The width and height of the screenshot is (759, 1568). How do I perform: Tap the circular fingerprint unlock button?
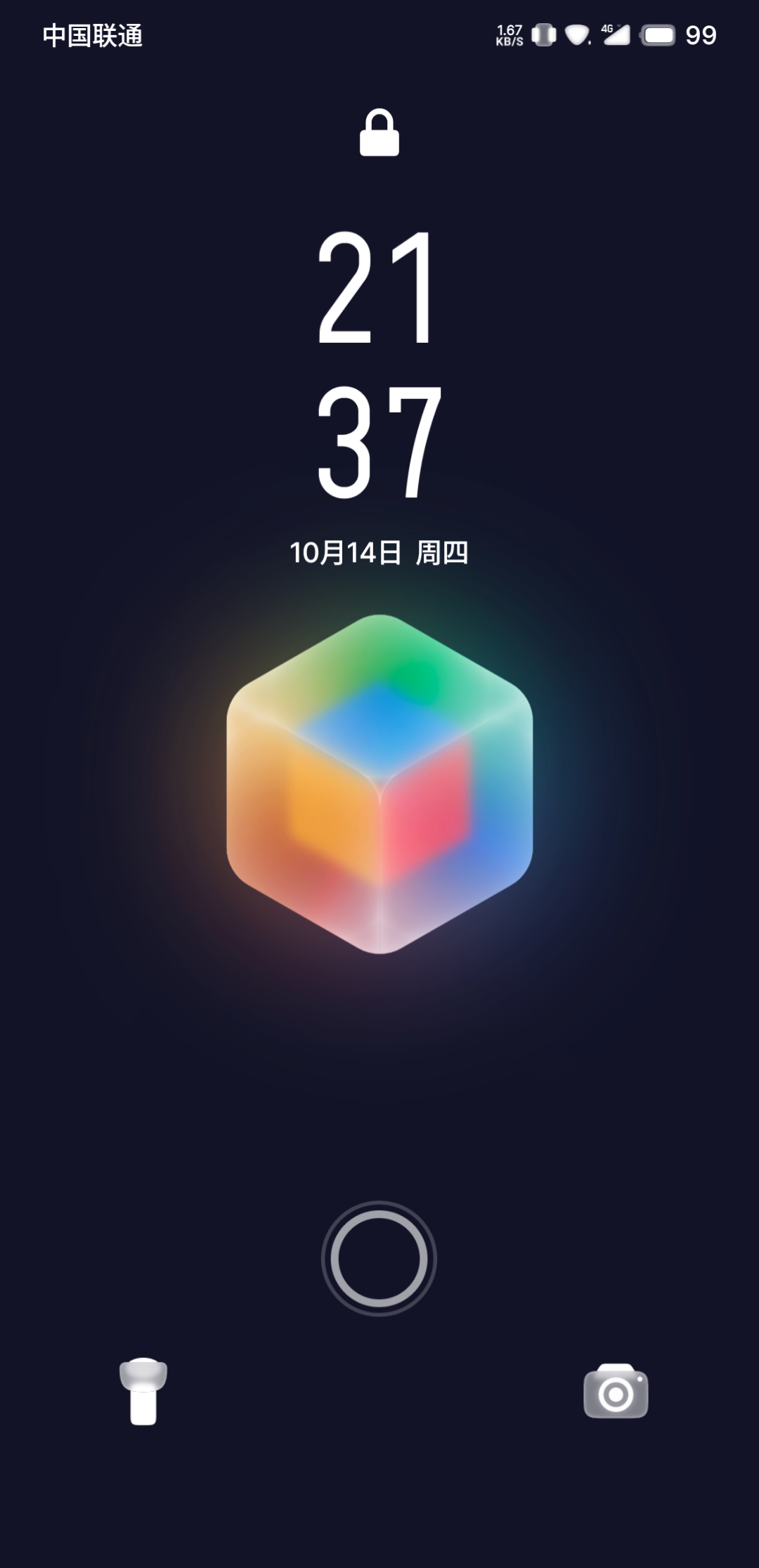379,1258
